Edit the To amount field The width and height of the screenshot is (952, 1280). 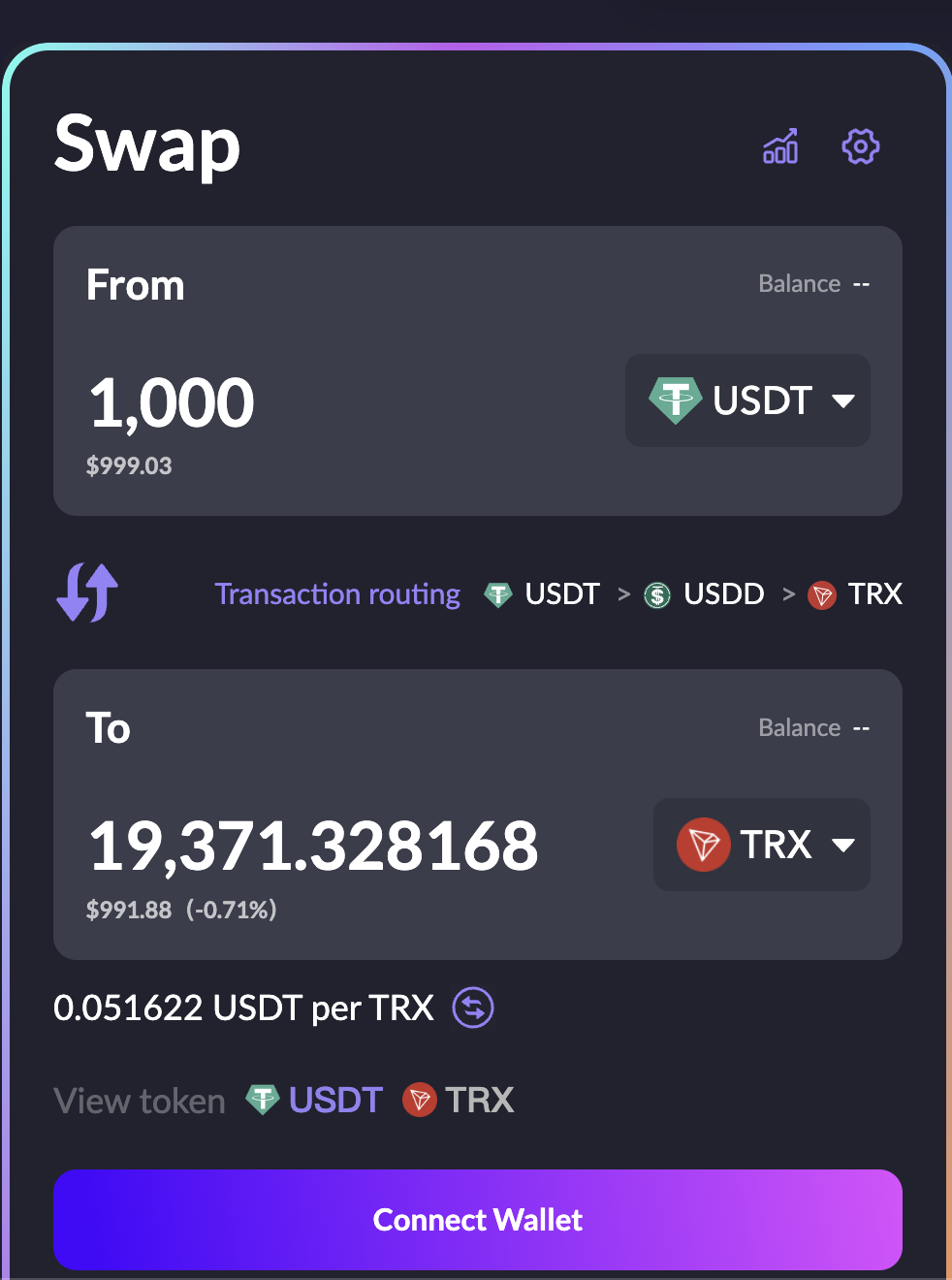click(313, 846)
